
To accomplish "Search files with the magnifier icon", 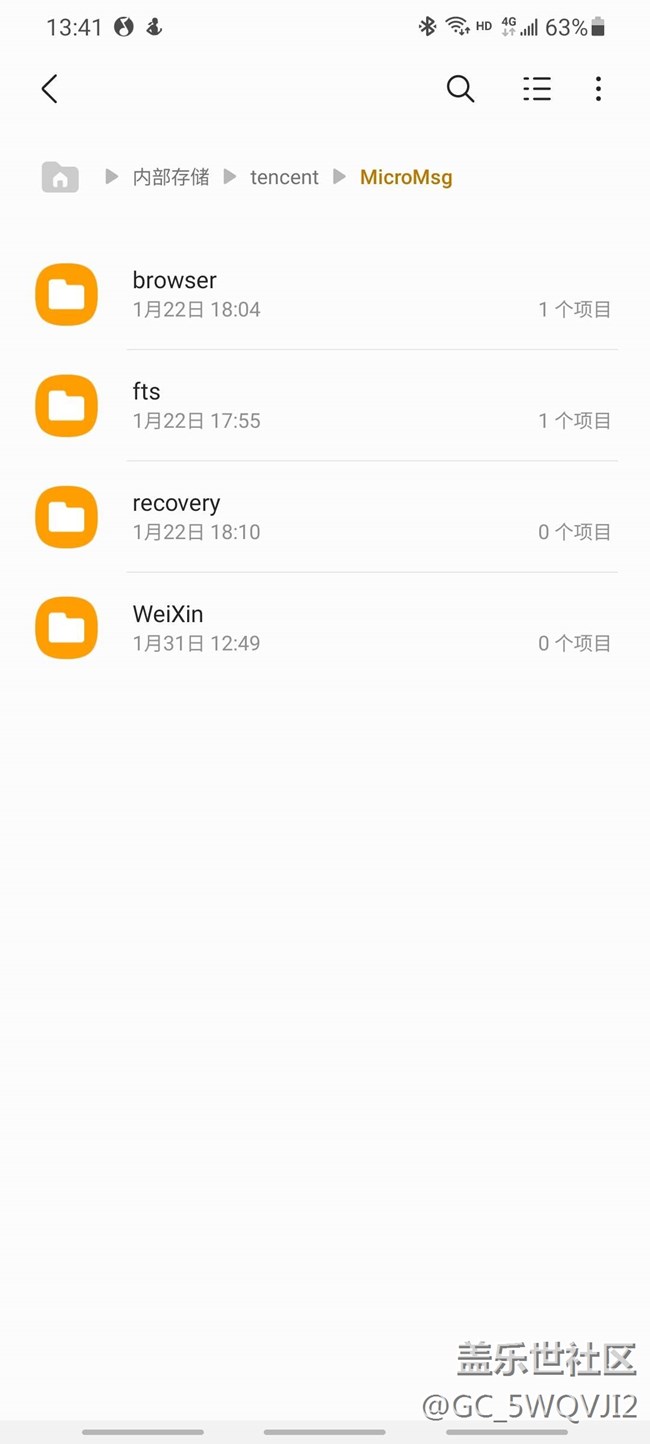I will pos(460,89).
